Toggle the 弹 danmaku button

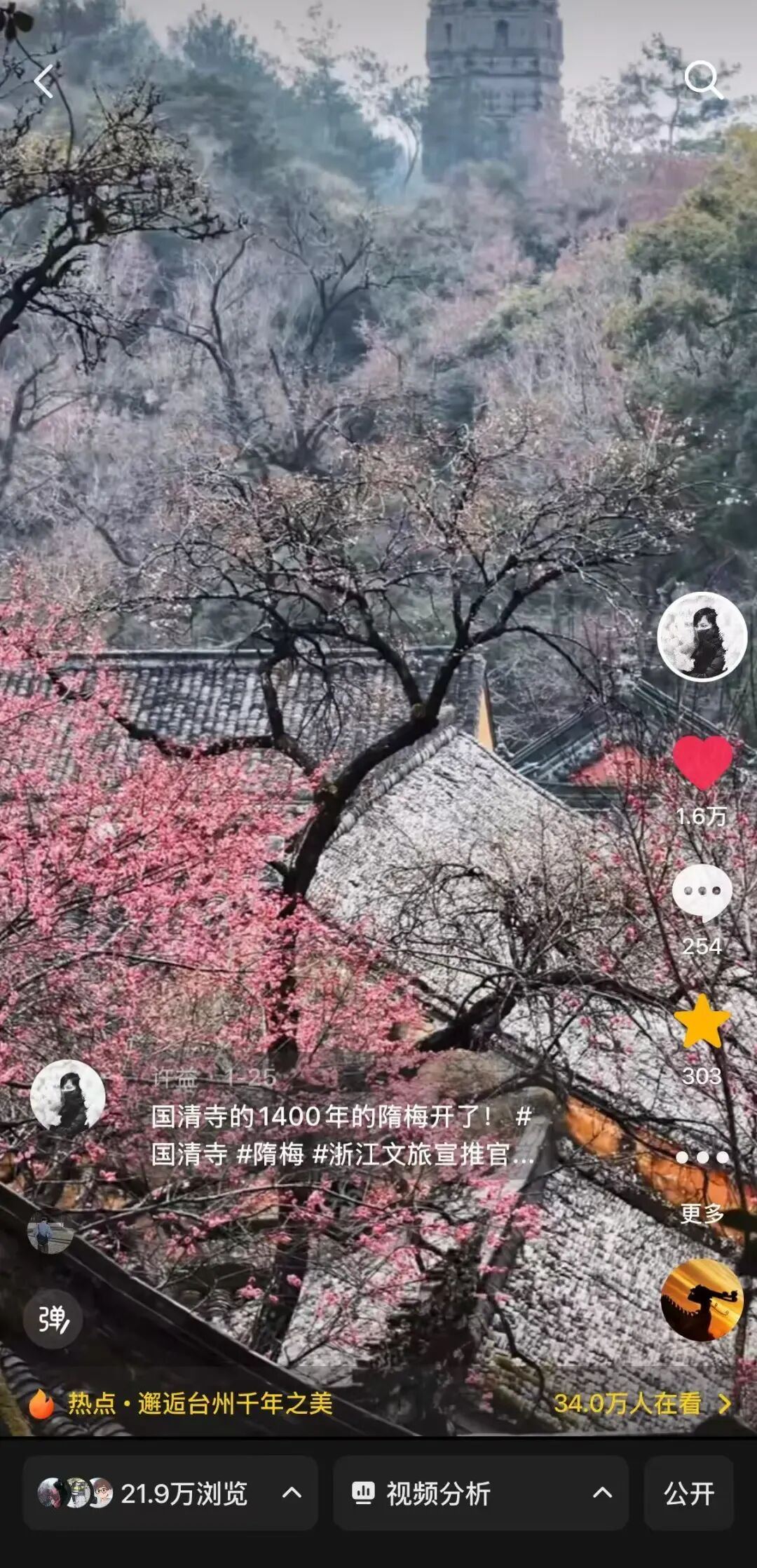(53, 1319)
